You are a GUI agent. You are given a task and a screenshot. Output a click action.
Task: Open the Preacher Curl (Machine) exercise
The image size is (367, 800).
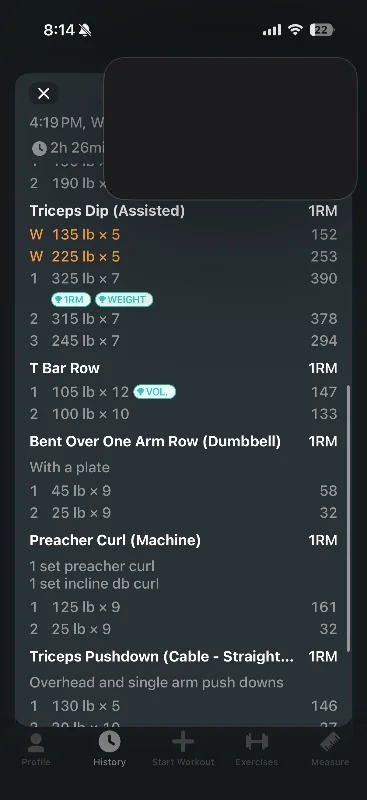click(115, 540)
